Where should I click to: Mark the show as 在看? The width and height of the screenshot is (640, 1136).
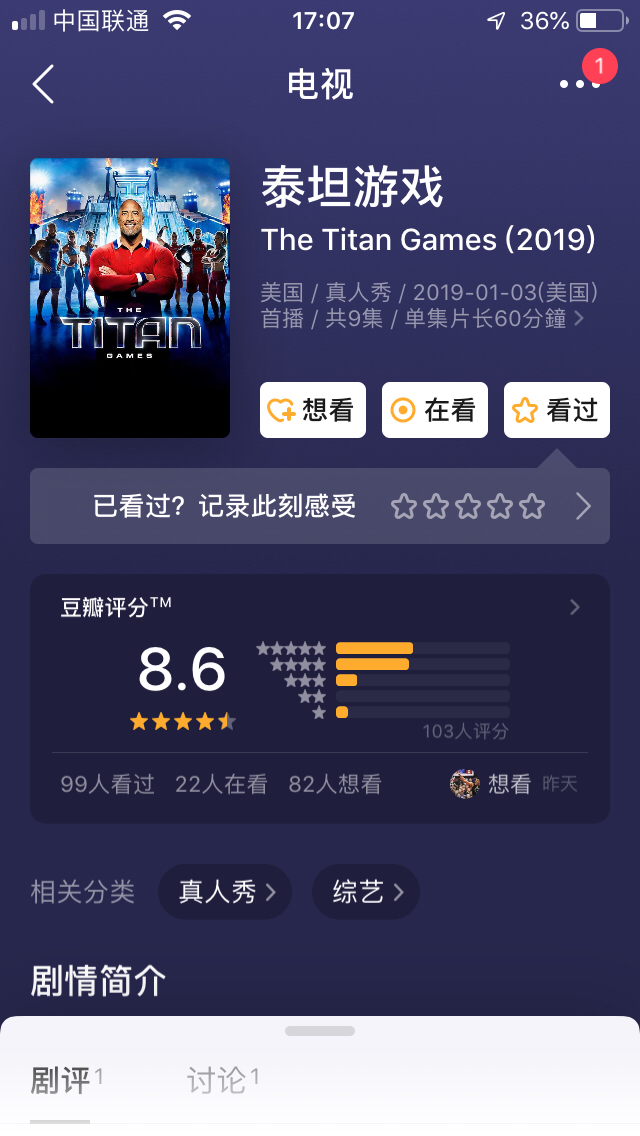[435, 410]
